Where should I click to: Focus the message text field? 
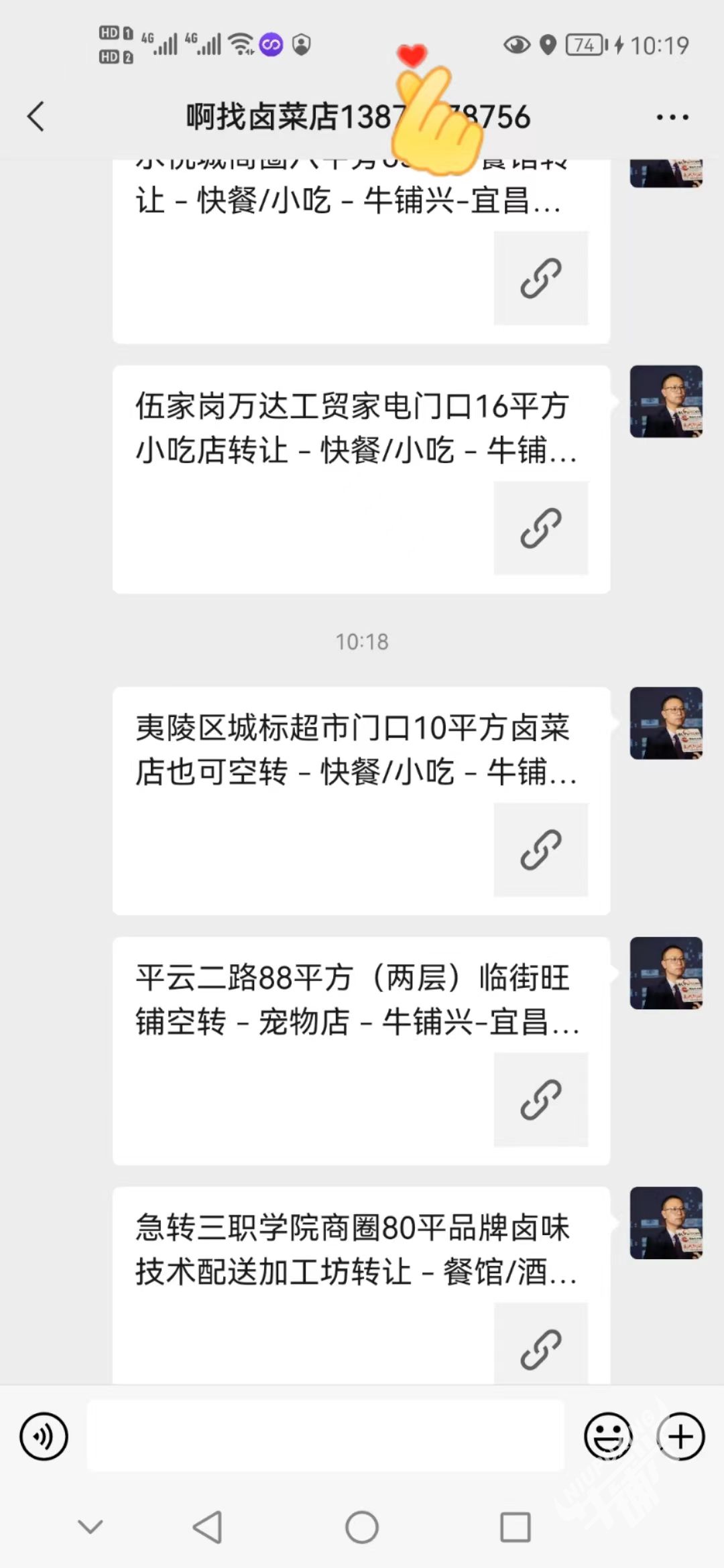(x=325, y=1436)
